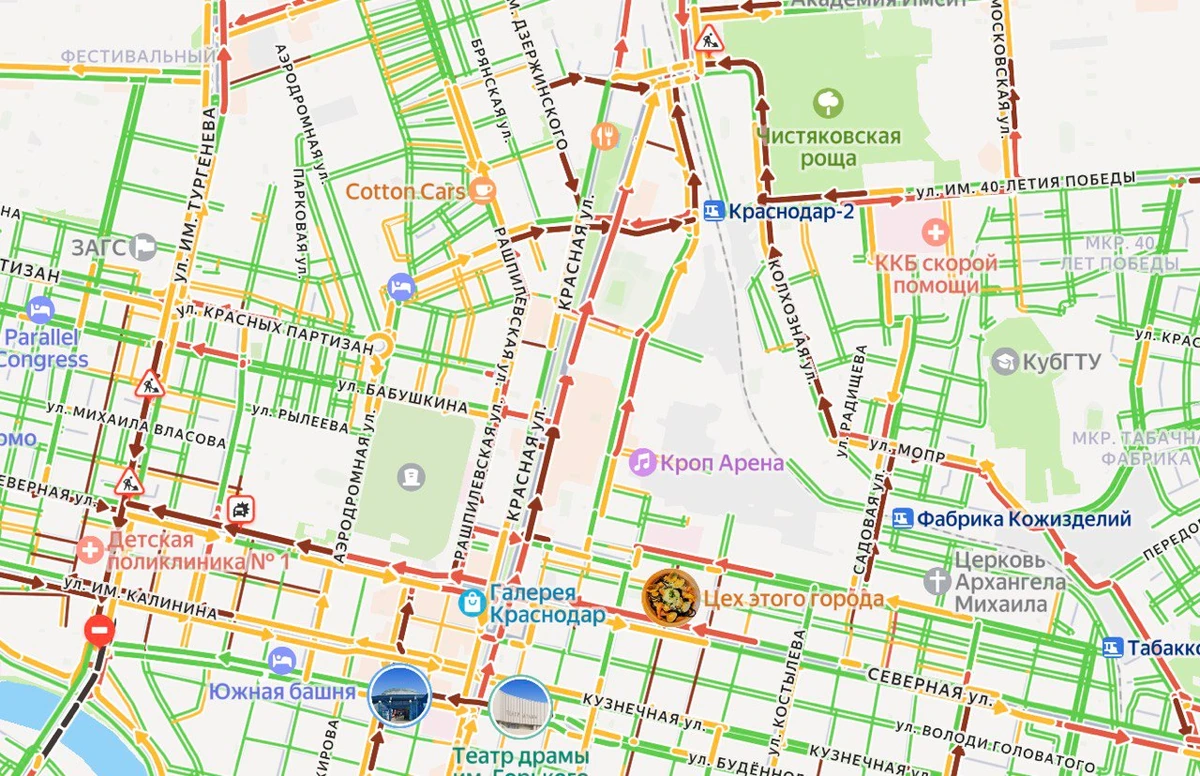1200x776 pixels.
Task: Open the Parallel Congress hotel marker
Action: point(40,309)
